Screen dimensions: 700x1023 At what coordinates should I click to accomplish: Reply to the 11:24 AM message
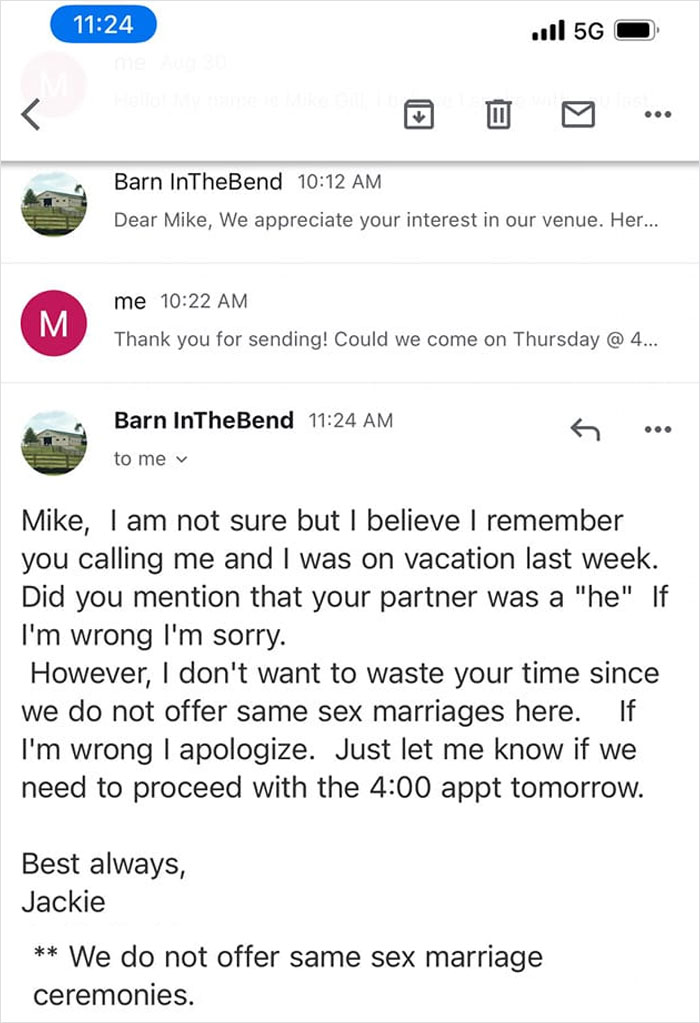pos(585,429)
